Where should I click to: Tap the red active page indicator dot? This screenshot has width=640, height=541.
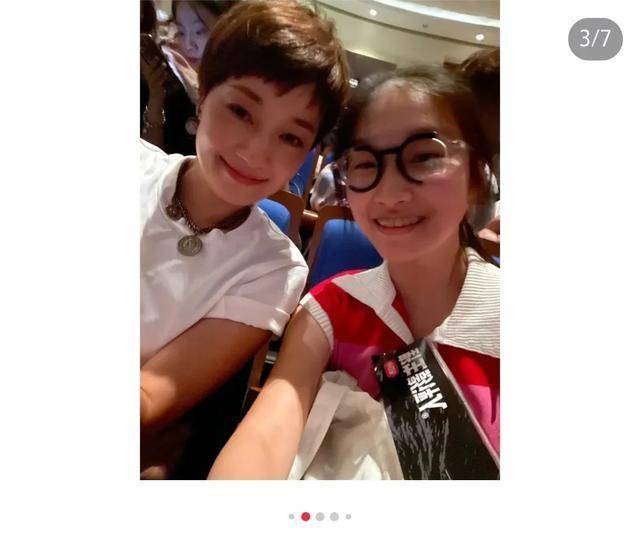pyautogui.click(x=306, y=517)
